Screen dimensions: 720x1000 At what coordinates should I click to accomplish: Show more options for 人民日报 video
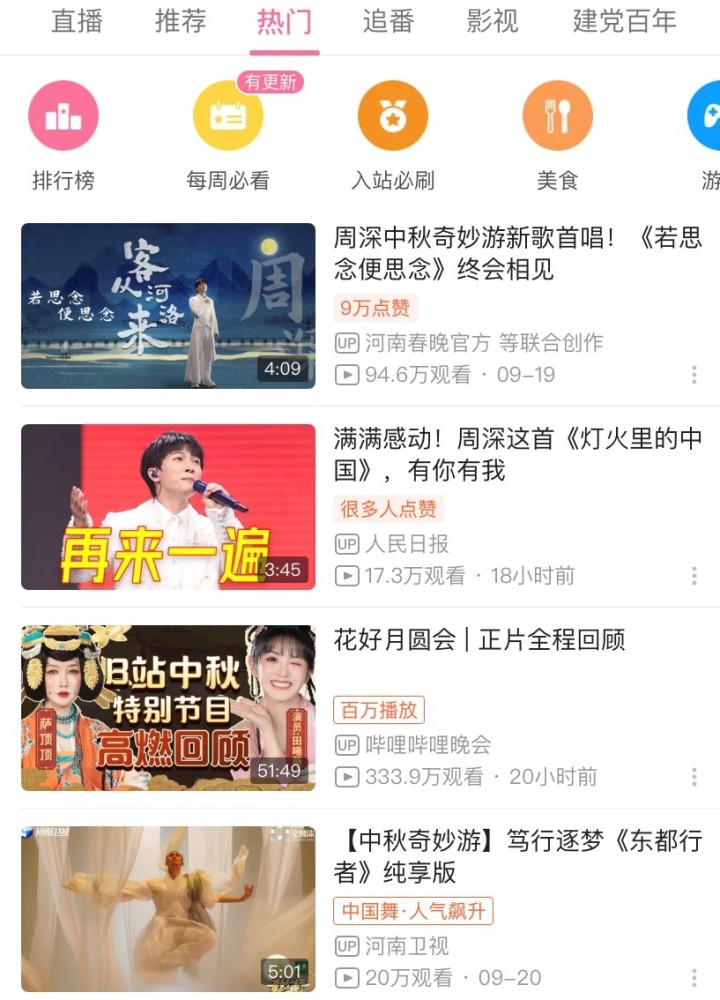point(694,576)
